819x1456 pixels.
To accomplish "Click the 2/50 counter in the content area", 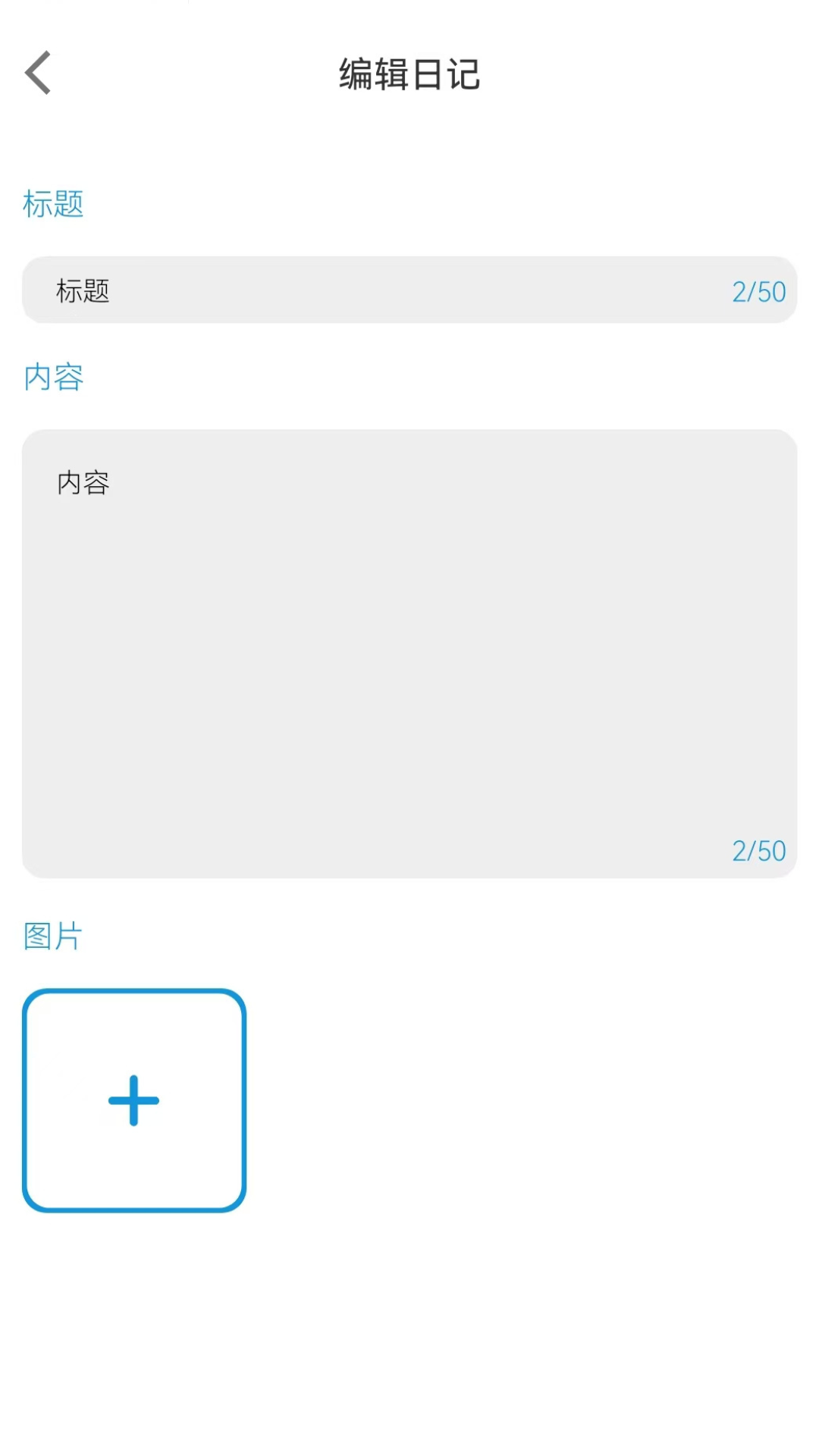I will click(x=759, y=851).
